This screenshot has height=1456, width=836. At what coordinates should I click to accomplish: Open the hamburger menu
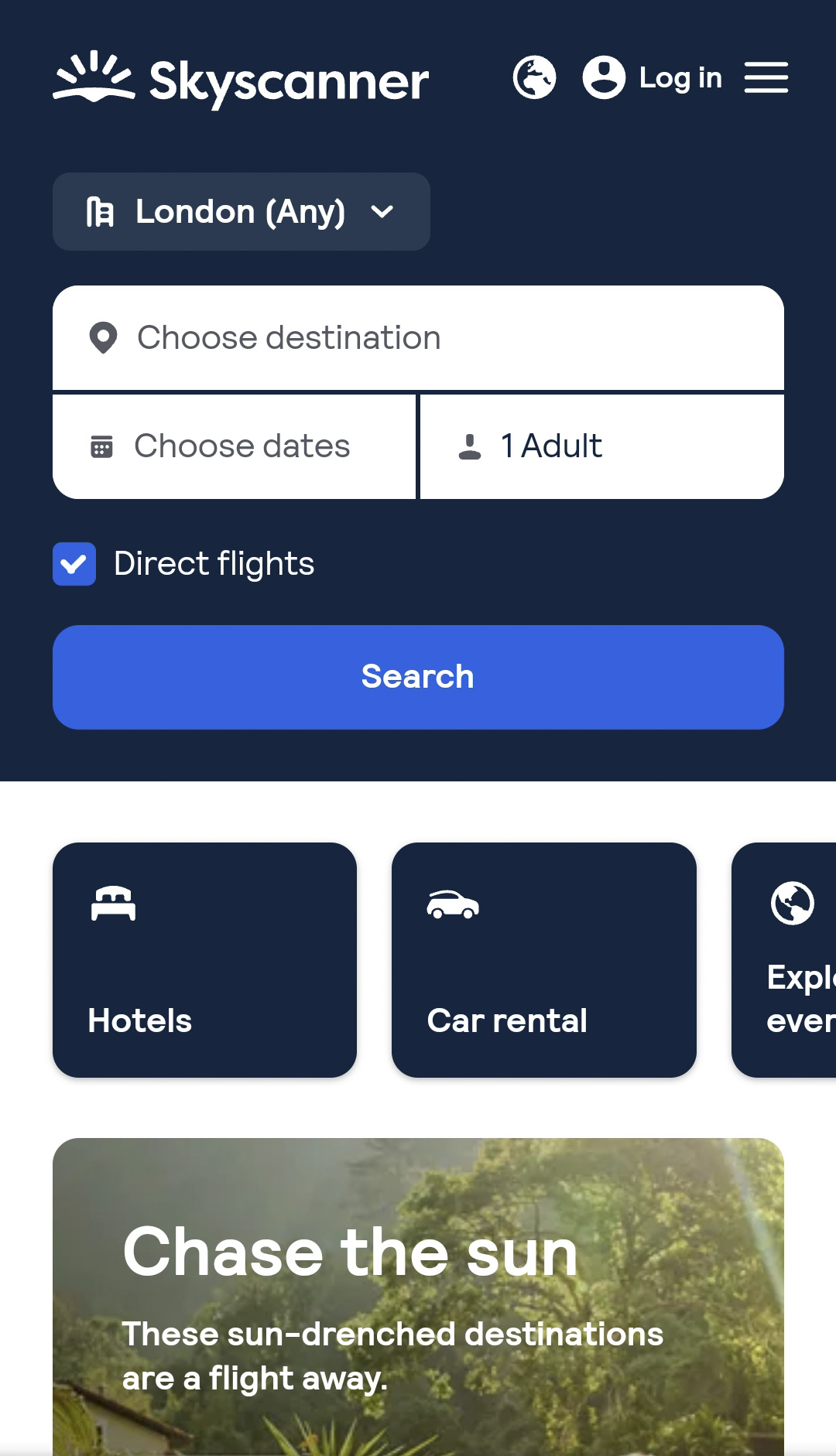pos(766,77)
